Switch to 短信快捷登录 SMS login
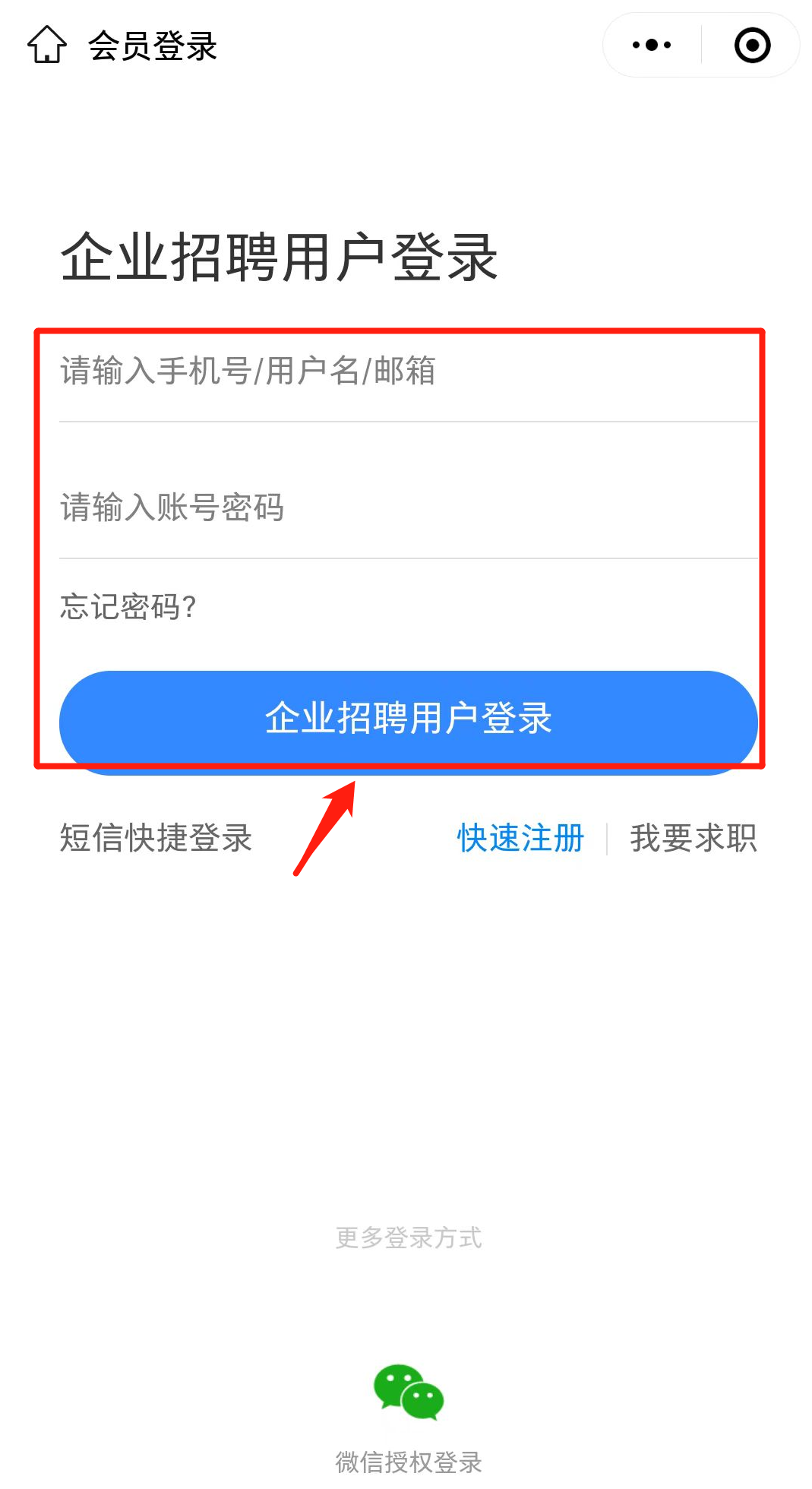 [x=156, y=838]
